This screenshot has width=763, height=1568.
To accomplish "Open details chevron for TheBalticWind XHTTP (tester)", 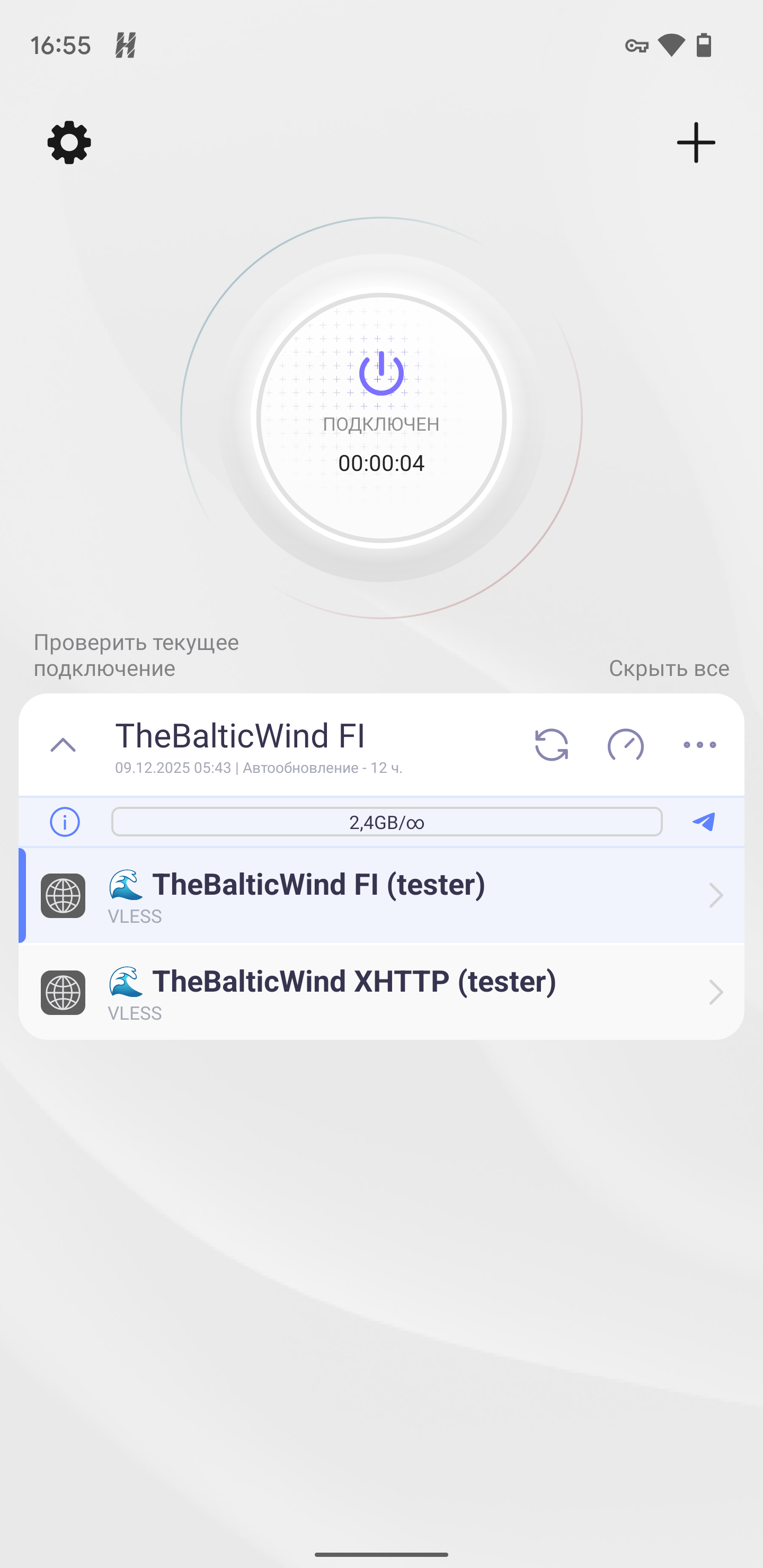I will 715,993.
